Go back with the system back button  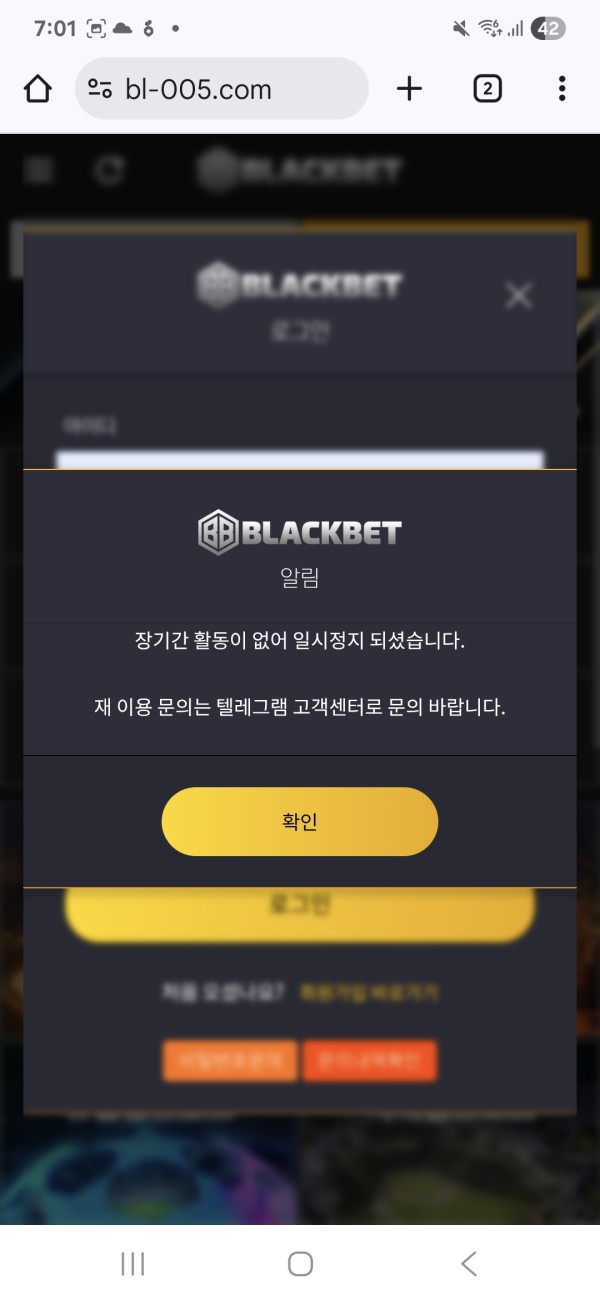468,1263
